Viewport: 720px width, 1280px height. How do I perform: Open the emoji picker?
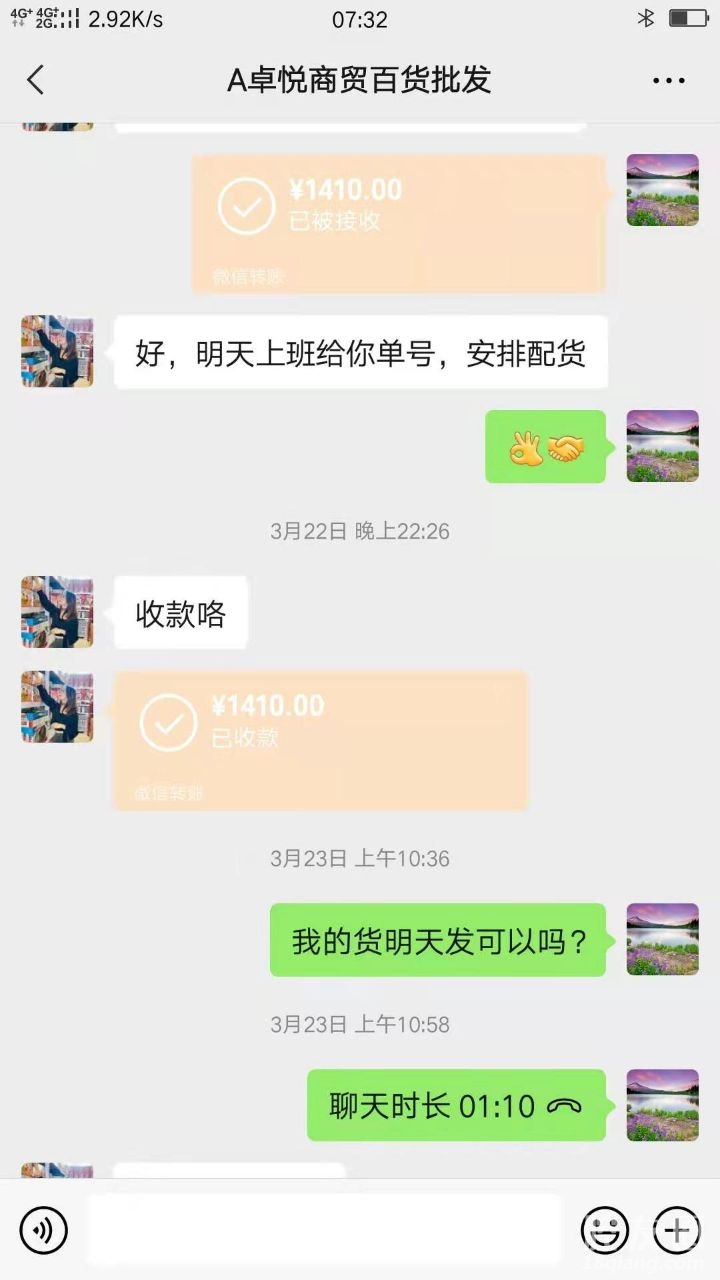pos(605,1230)
